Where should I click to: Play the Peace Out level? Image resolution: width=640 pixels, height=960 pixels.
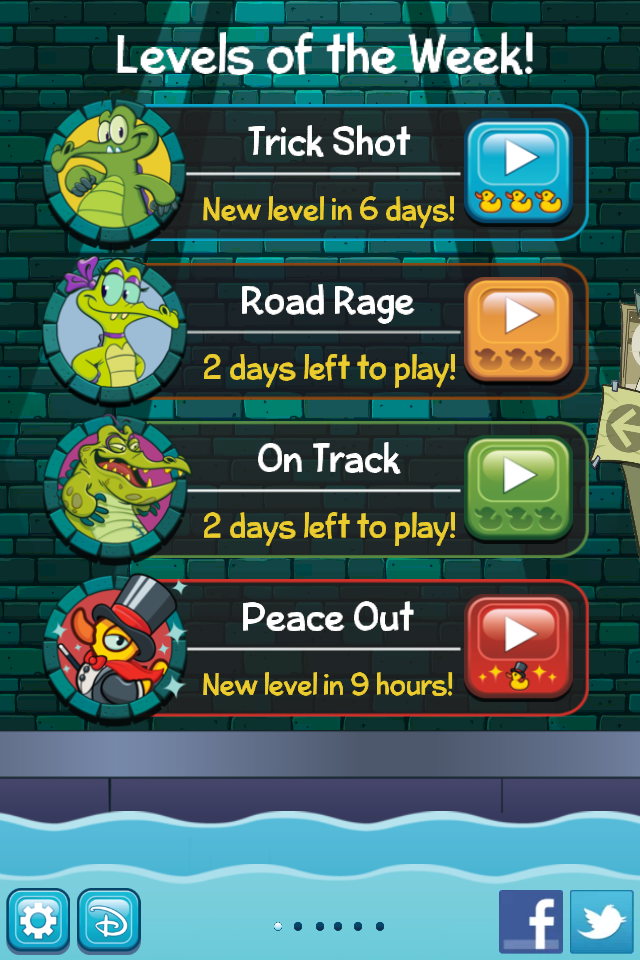coord(519,646)
